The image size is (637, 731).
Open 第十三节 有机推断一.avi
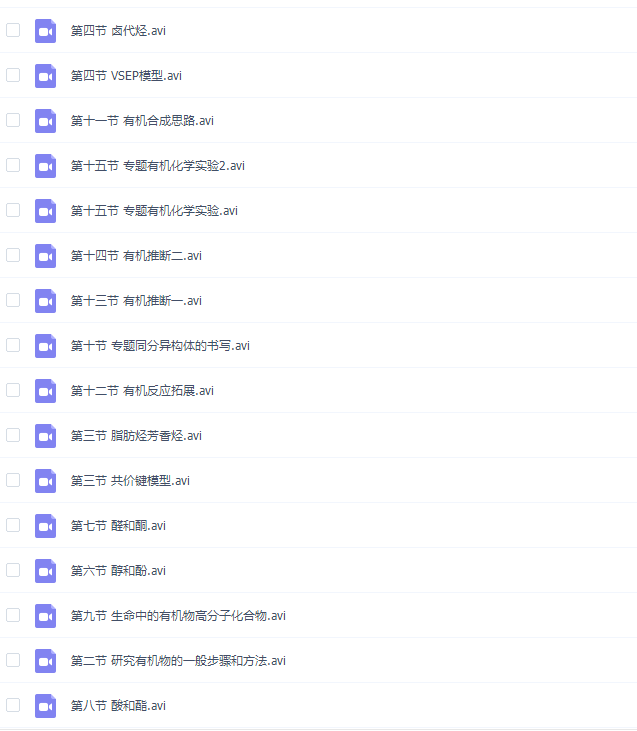pyautogui.click(x=136, y=300)
